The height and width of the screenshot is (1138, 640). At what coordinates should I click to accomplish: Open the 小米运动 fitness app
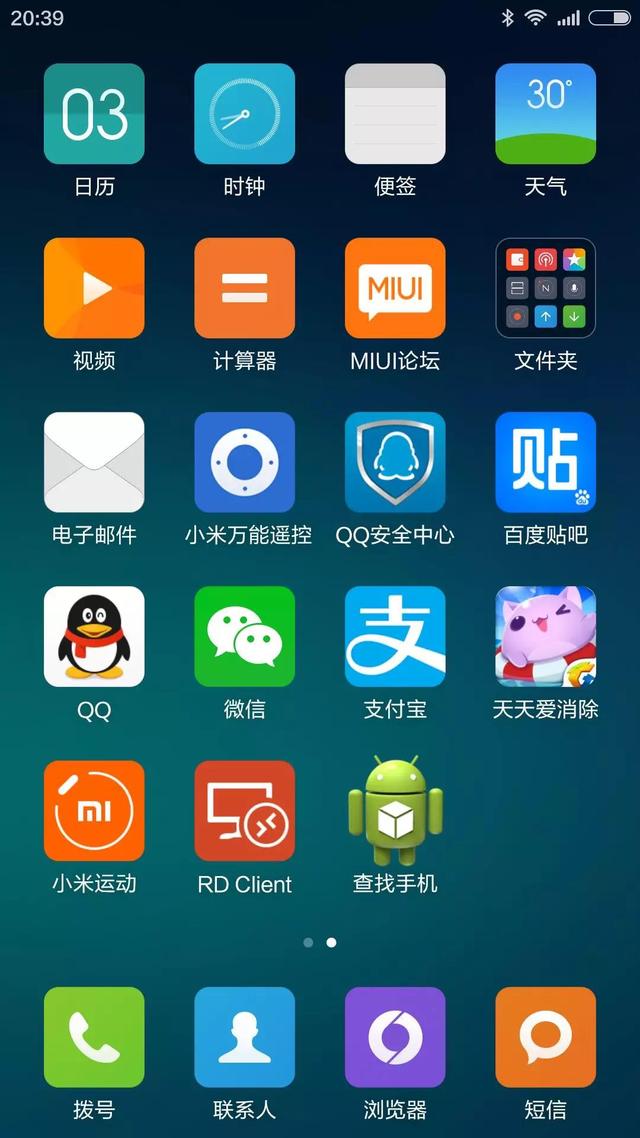[94, 810]
